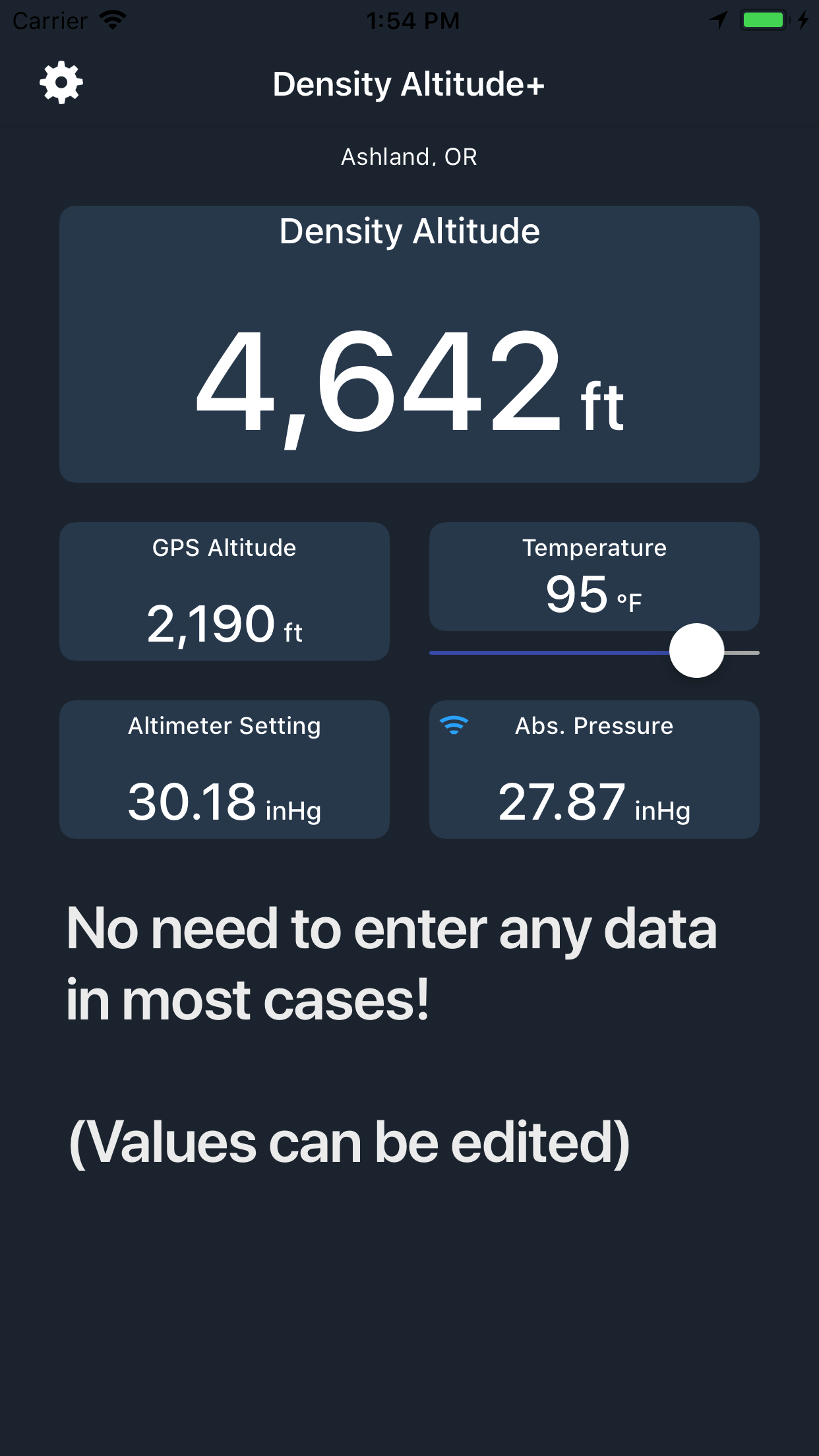Select the Density Altitude+ title
Image resolution: width=819 pixels, height=1456 pixels.
409,84
